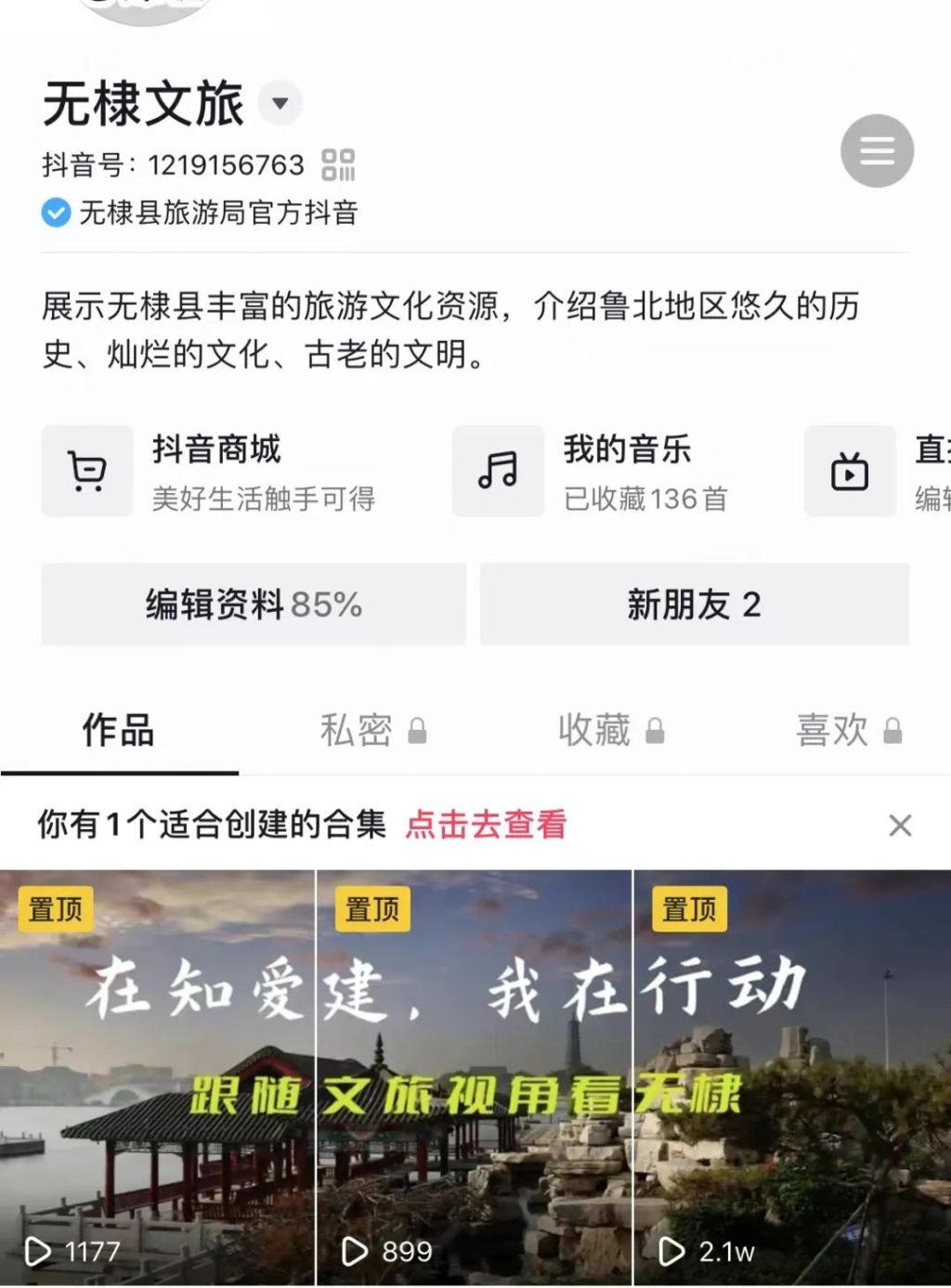Viewport: 951px width, 1288px height.
Task: Open the video thumbnail showing 2.1w plays
Action: [x=792, y=1068]
